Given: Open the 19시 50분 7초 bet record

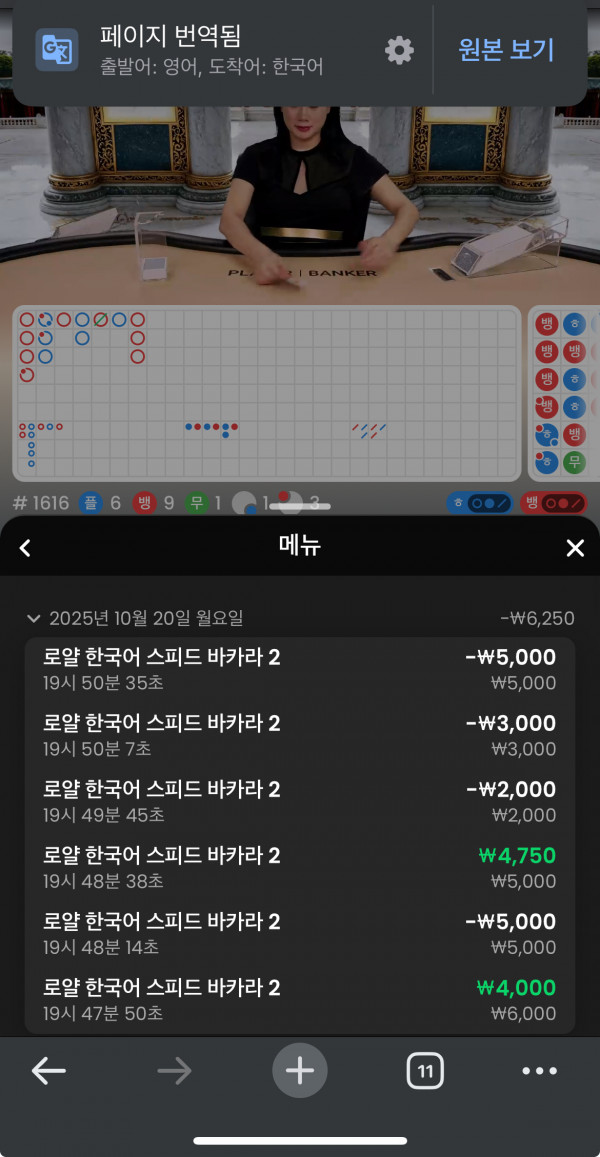Looking at the screenshot, I should pos(300,735).
